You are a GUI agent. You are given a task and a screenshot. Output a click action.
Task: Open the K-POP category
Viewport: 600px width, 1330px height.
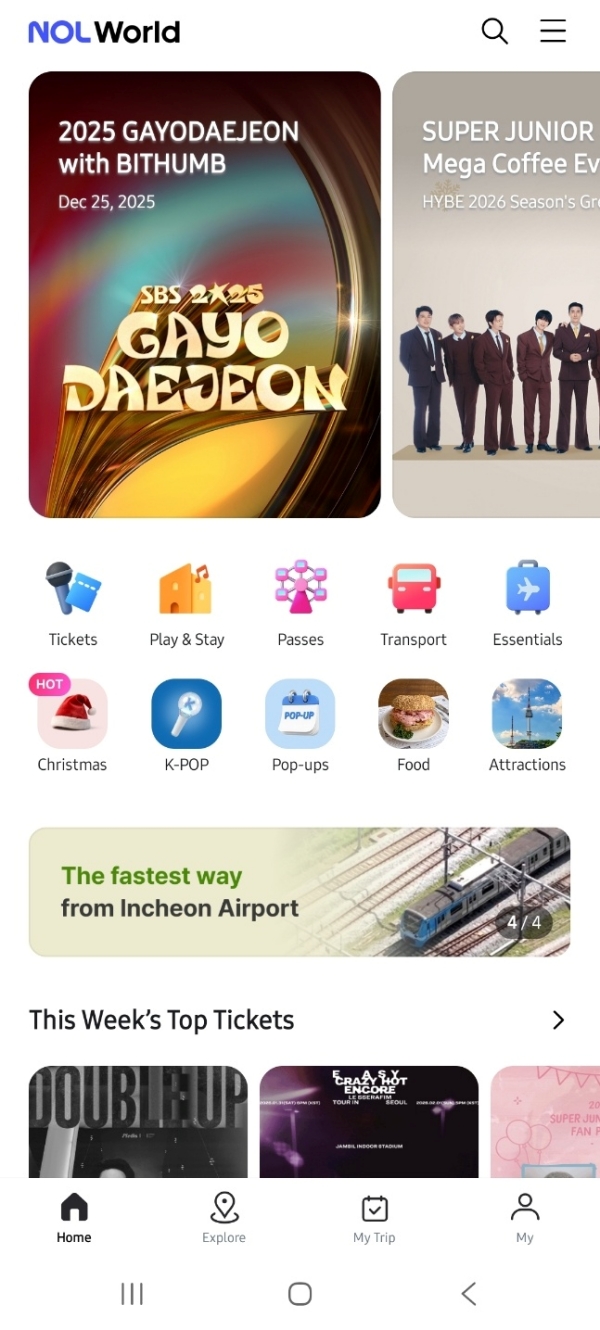(186, 725)
